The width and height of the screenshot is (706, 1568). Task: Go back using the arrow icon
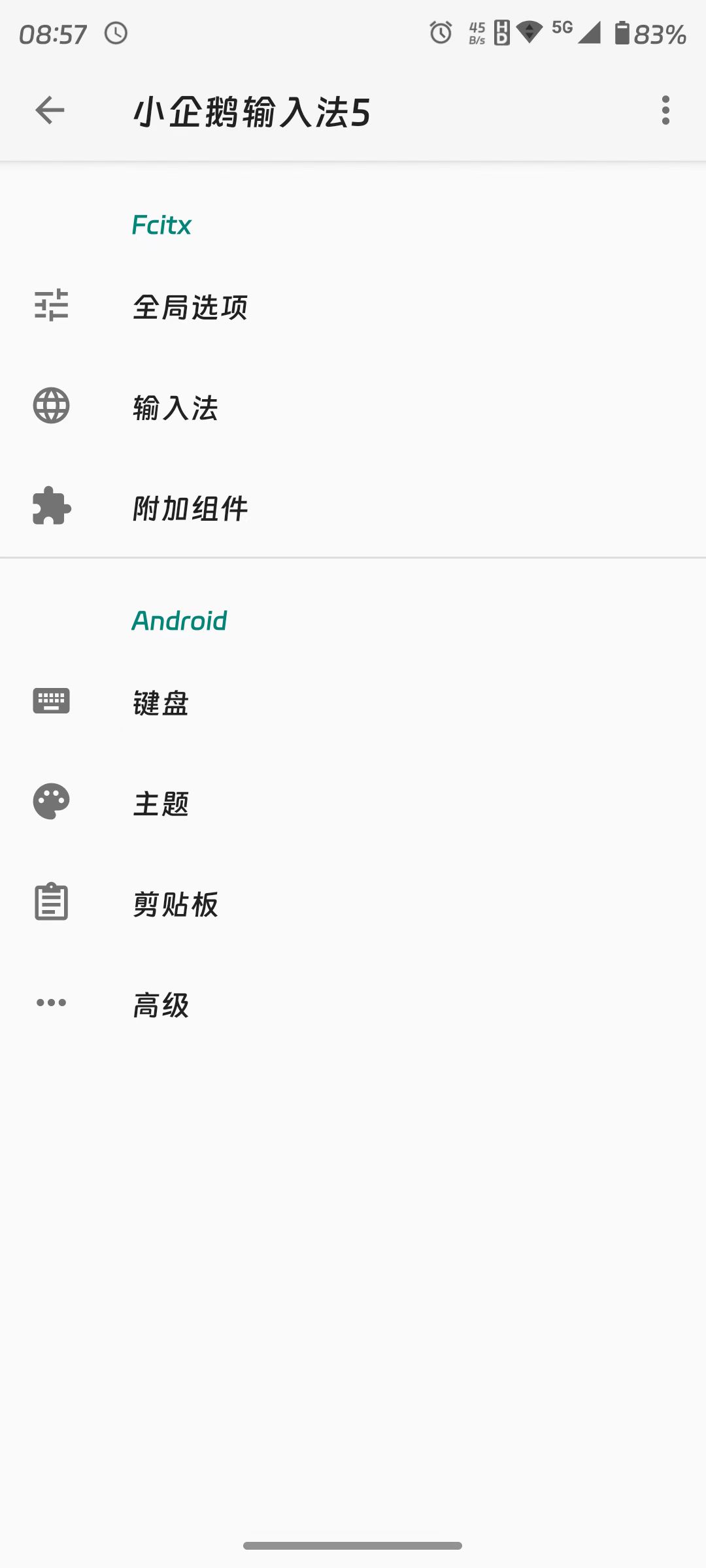[x=50, y=110]
